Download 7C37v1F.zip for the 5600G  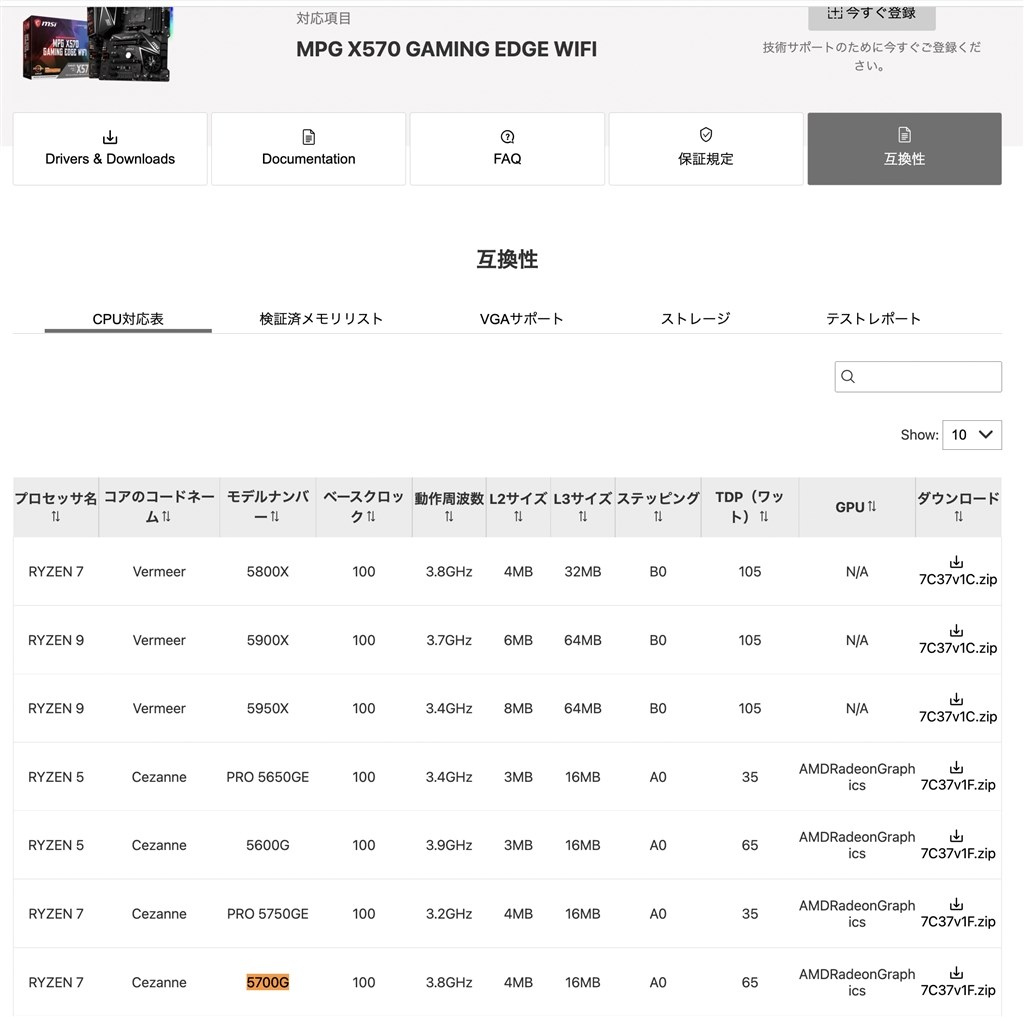pos(957,844)
